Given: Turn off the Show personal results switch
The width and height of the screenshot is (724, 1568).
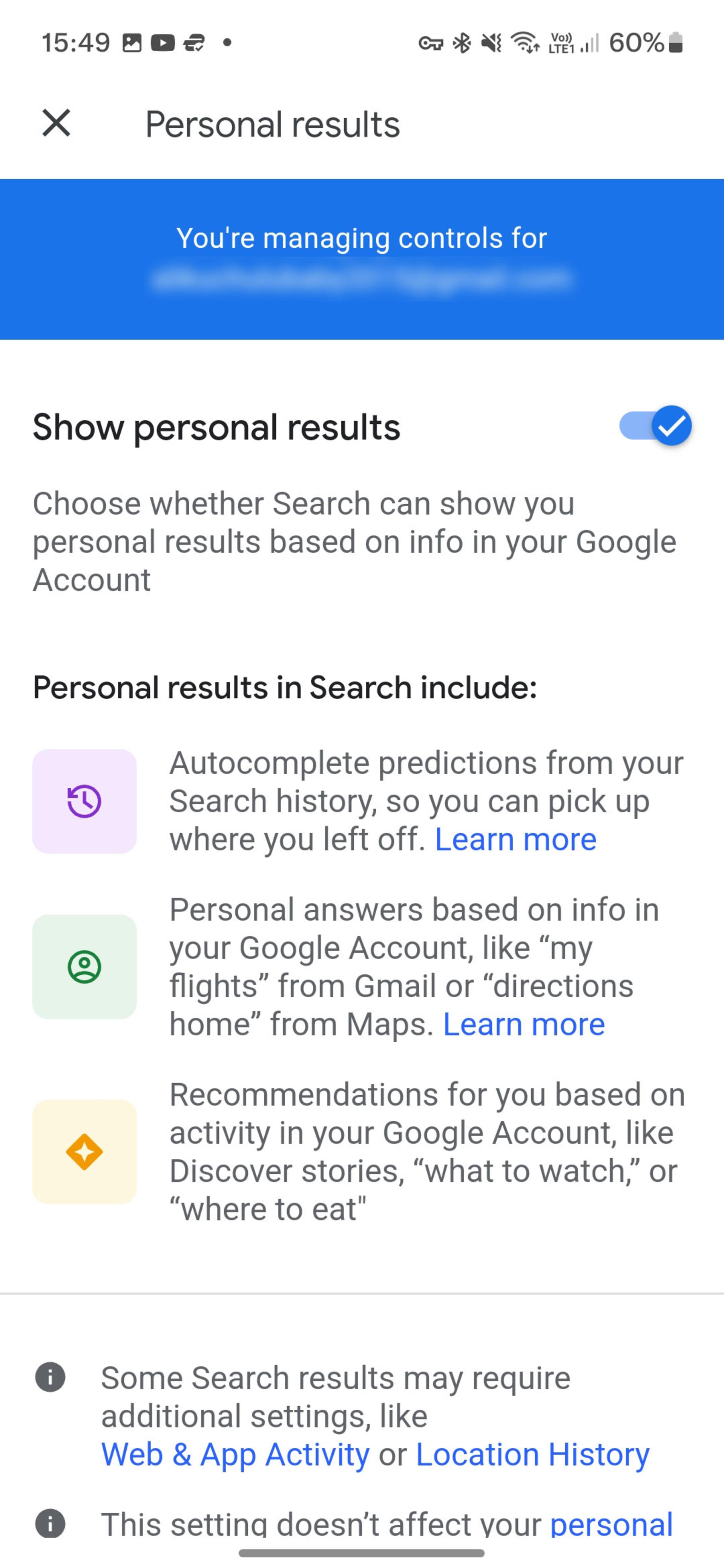Looking at the screenshot, I should click(655, 426).
